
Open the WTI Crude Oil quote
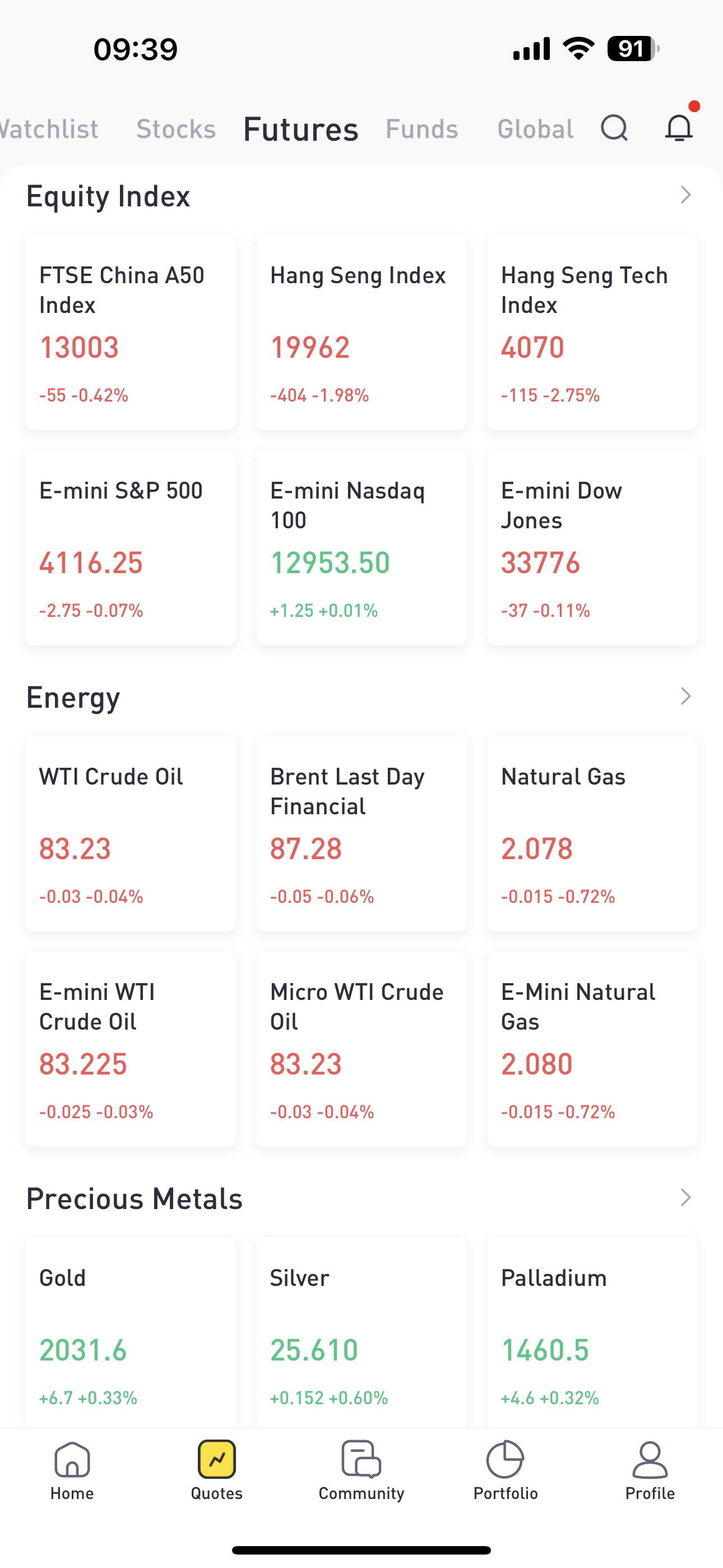(x=130, y=834)
